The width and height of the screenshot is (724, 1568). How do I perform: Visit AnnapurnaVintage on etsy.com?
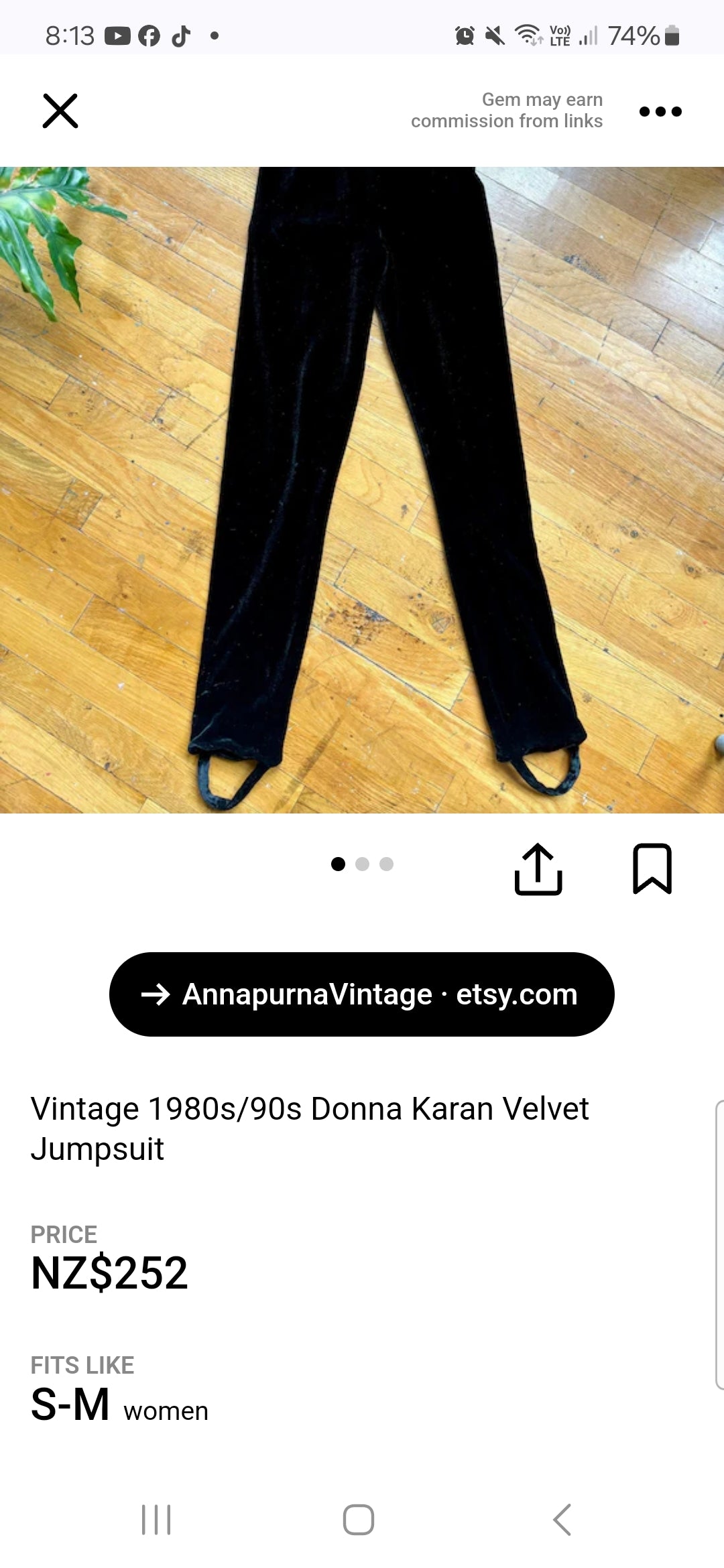tap(362, 994)
